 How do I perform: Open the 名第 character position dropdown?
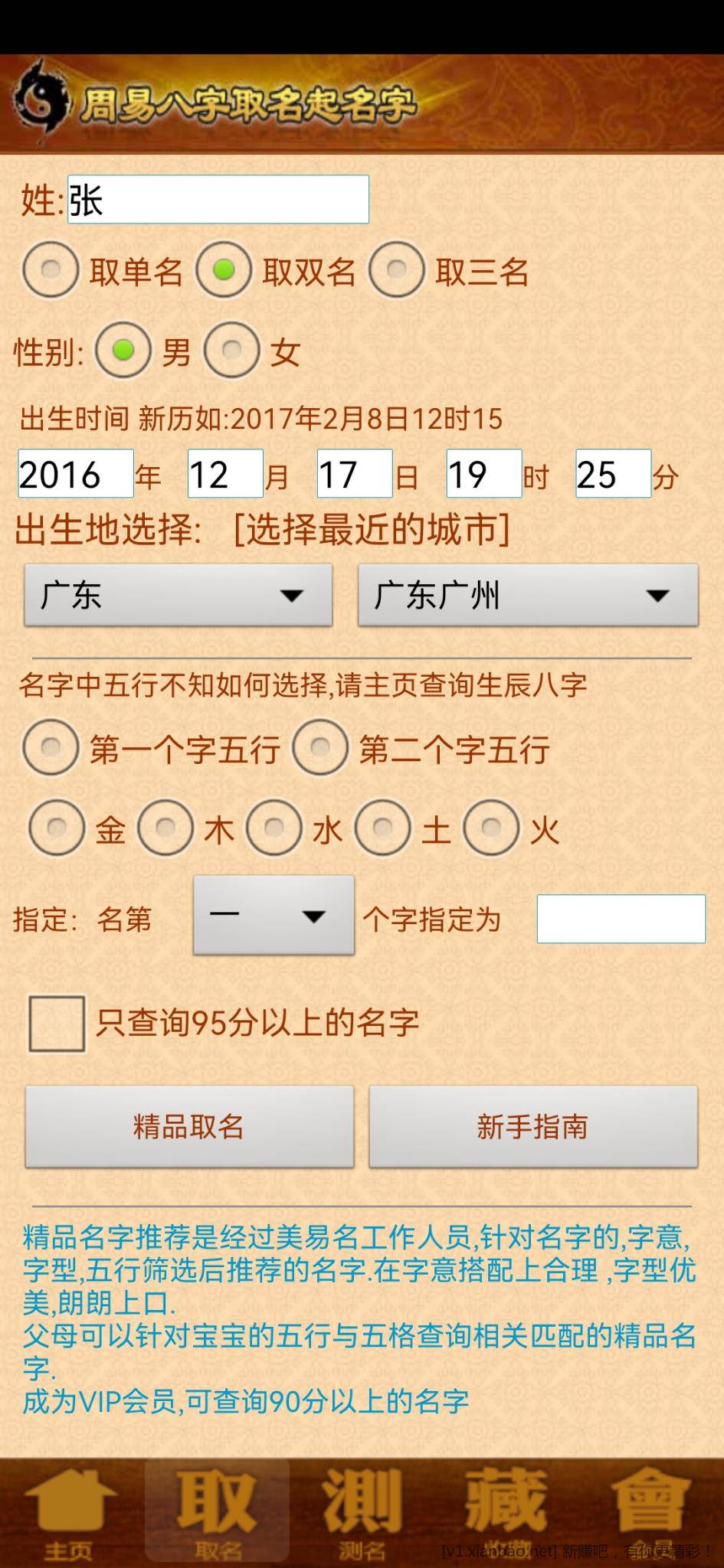pos(274,916)
